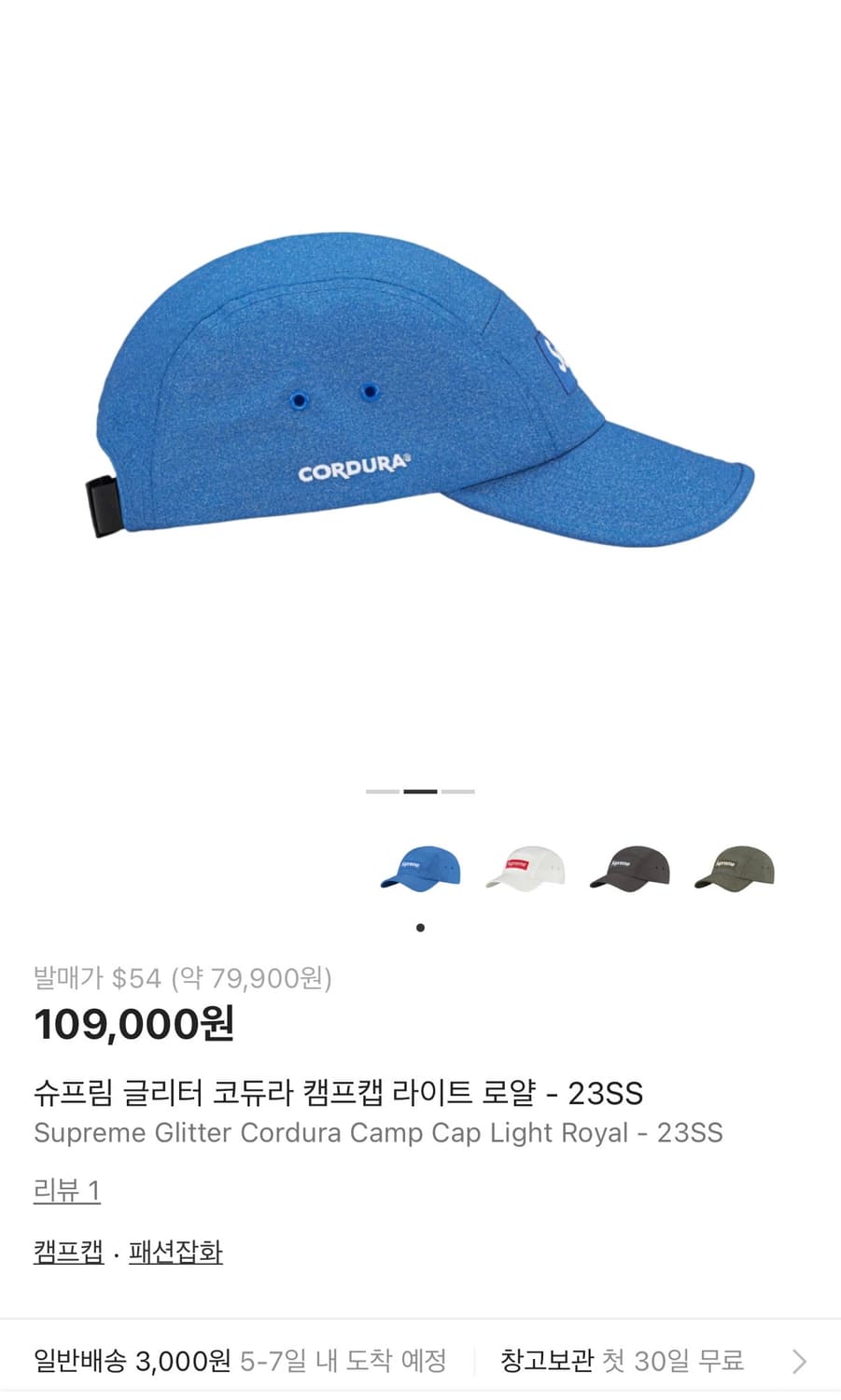
Task: Click the 5-7일 내 도착 예정 delivery estimate
Action: [x=345, y=1361]
